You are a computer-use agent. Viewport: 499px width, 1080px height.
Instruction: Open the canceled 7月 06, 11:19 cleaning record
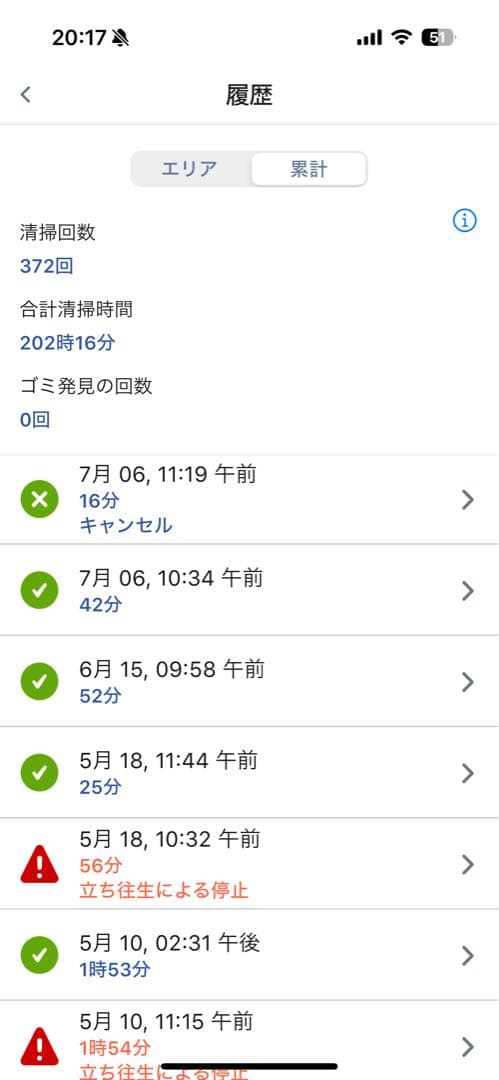[x=250, y=499]
